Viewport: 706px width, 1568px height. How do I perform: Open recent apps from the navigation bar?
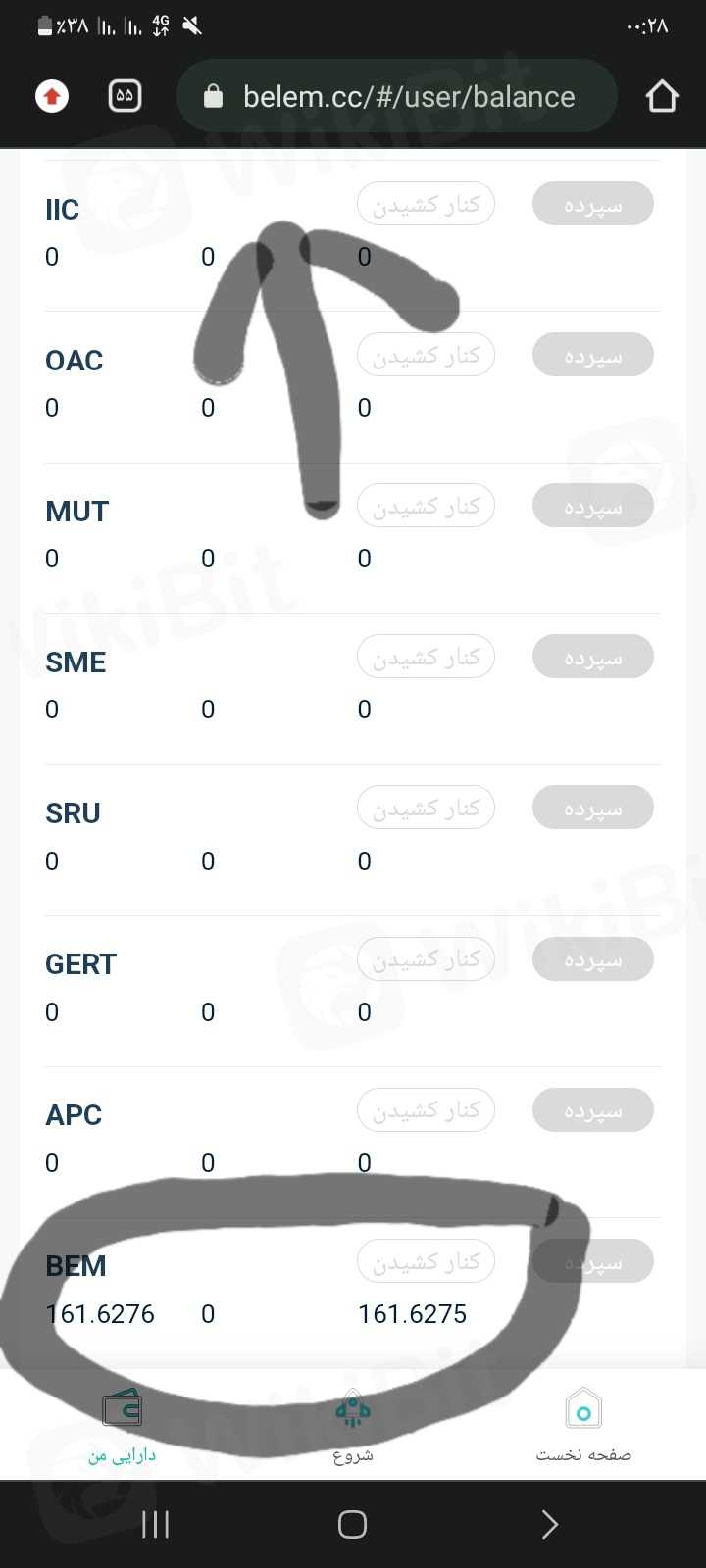click(x=156, y=1524)
